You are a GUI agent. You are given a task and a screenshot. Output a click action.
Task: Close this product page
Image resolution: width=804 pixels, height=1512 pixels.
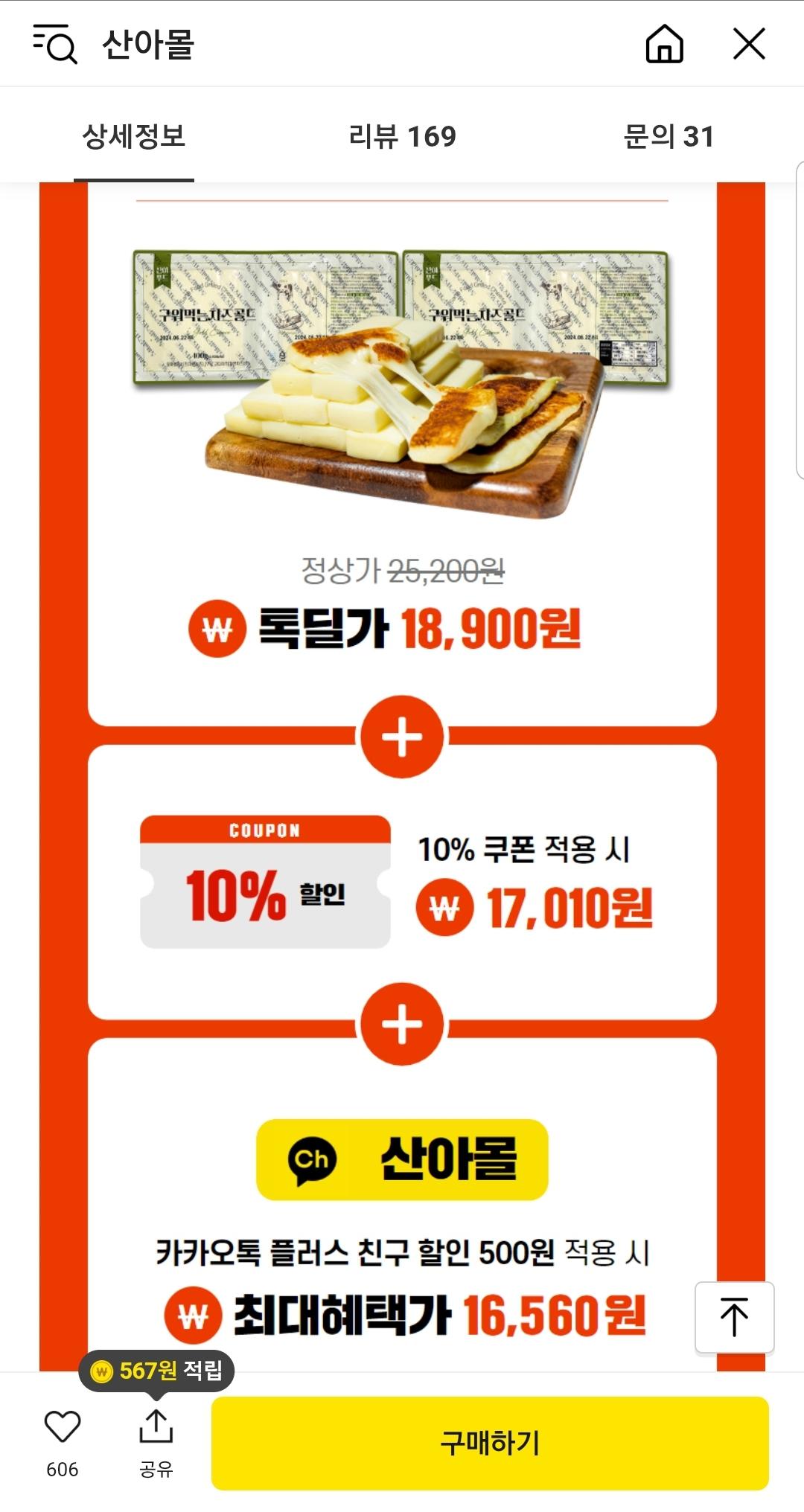[x=749, y=44]
